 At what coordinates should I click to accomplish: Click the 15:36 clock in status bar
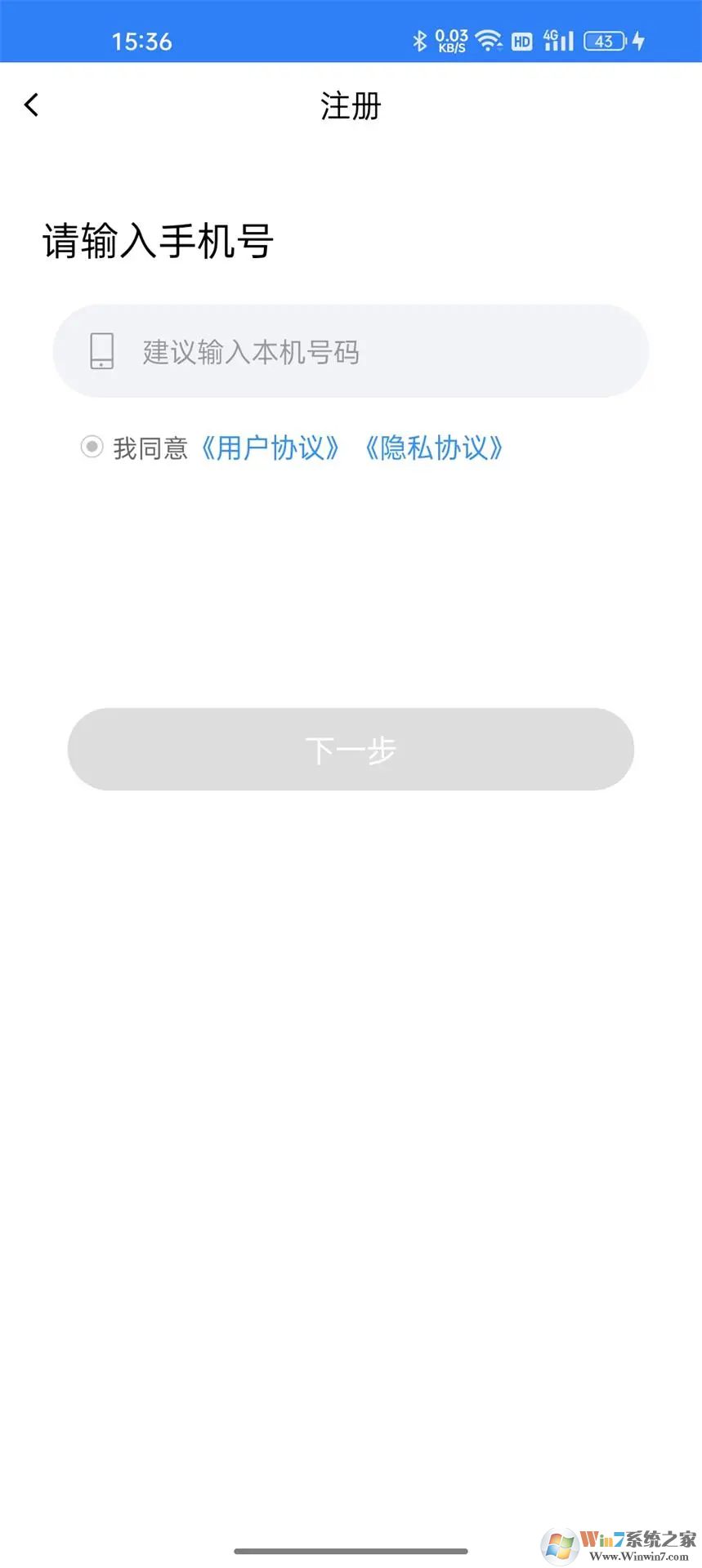click(142, 41)
